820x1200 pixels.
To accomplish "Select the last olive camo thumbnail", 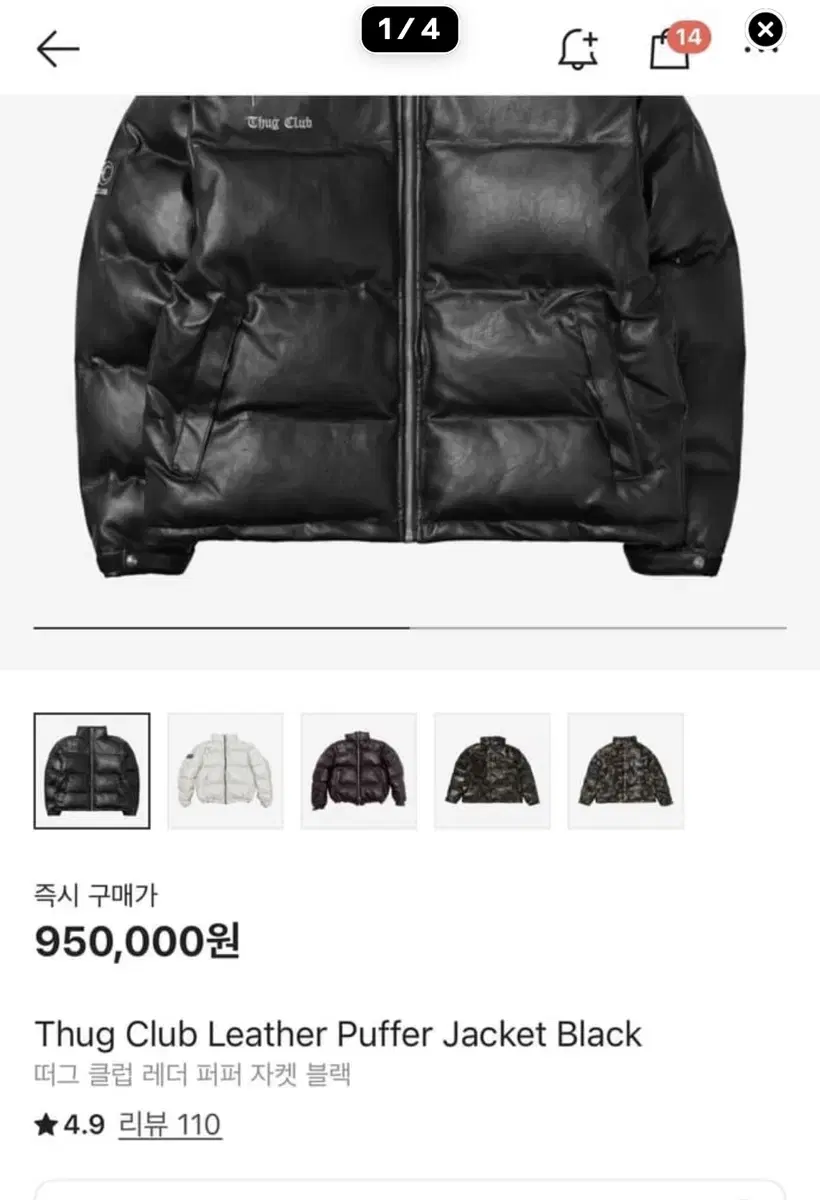I will click(626, 769).
